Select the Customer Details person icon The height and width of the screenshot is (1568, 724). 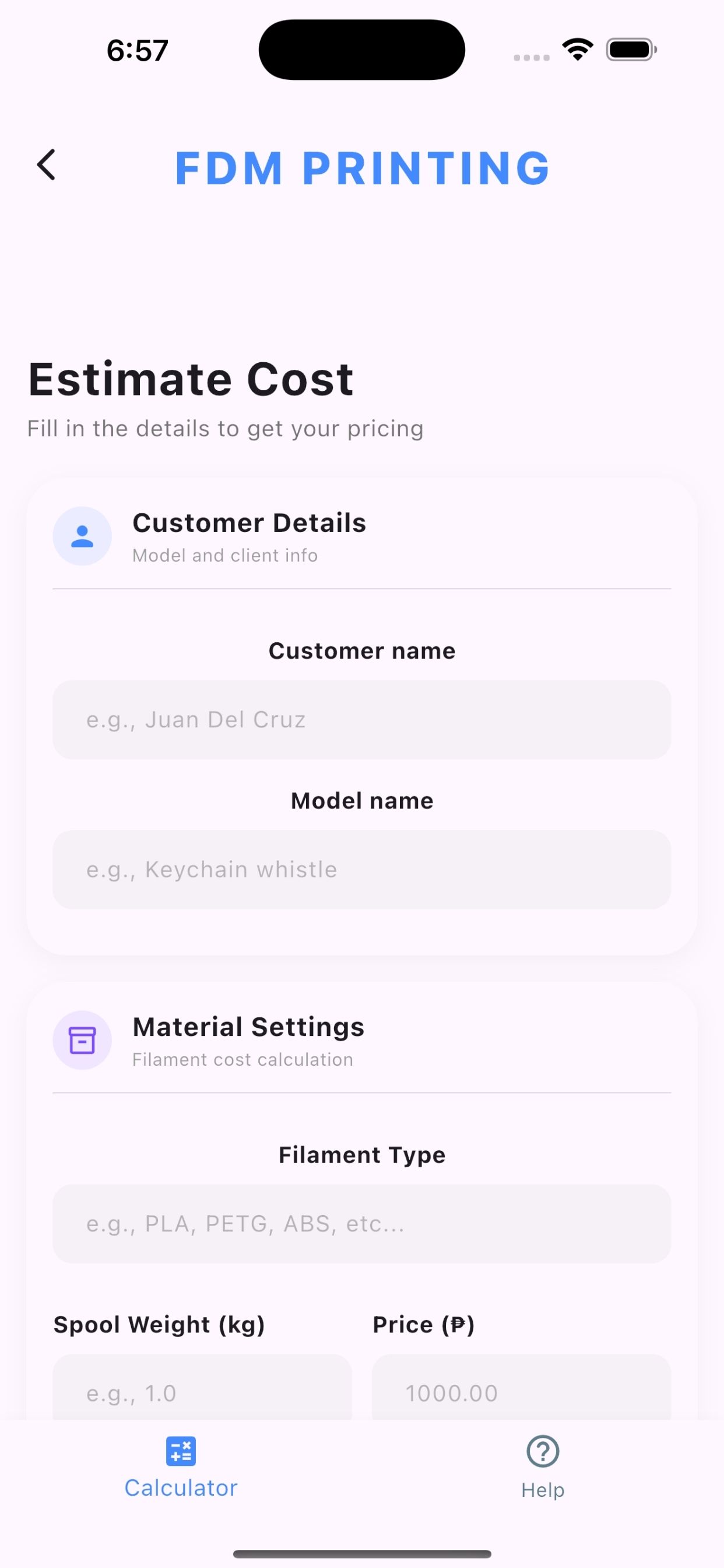(82, 535)
